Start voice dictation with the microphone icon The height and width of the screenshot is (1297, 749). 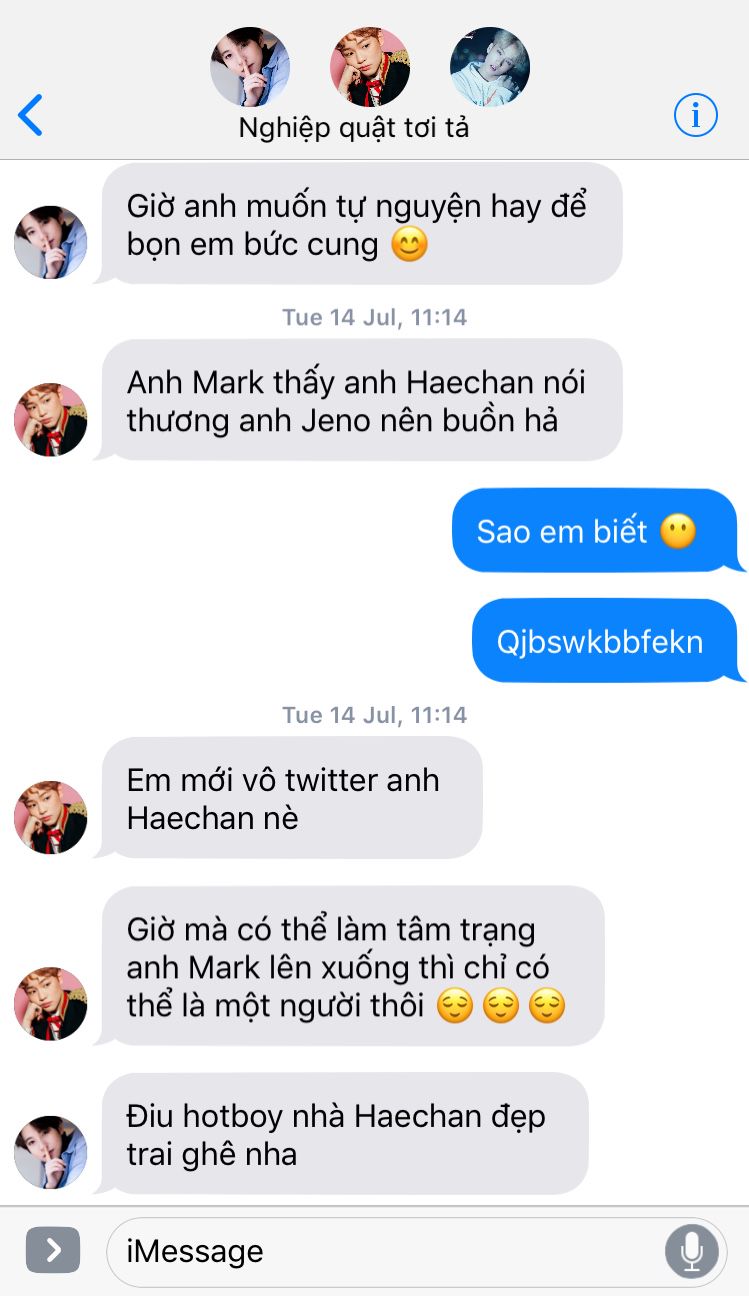[x=691, y=1251]
